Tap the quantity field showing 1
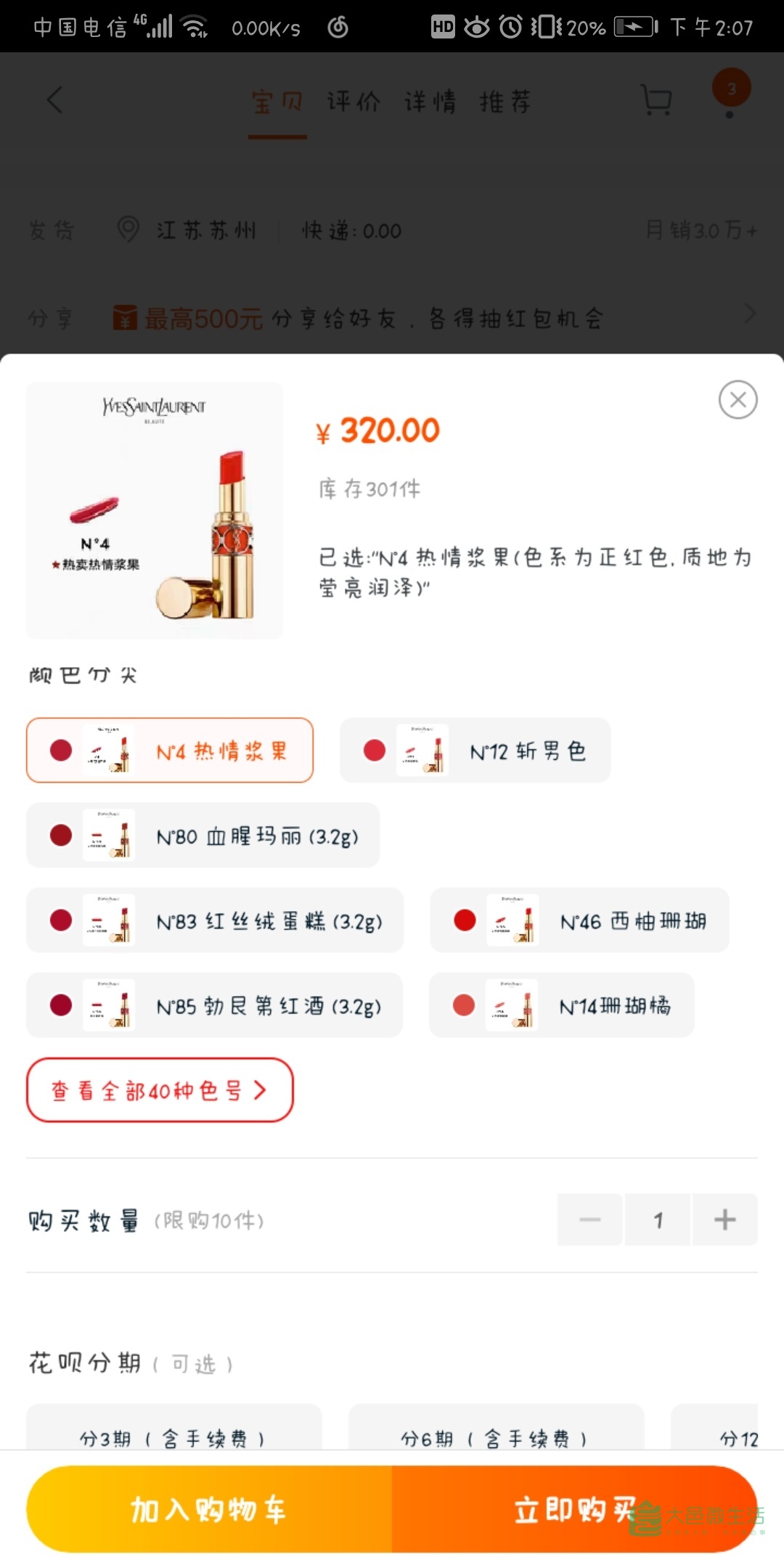This screenshot has height=1568, width=784. click(x=658, y=1220)
